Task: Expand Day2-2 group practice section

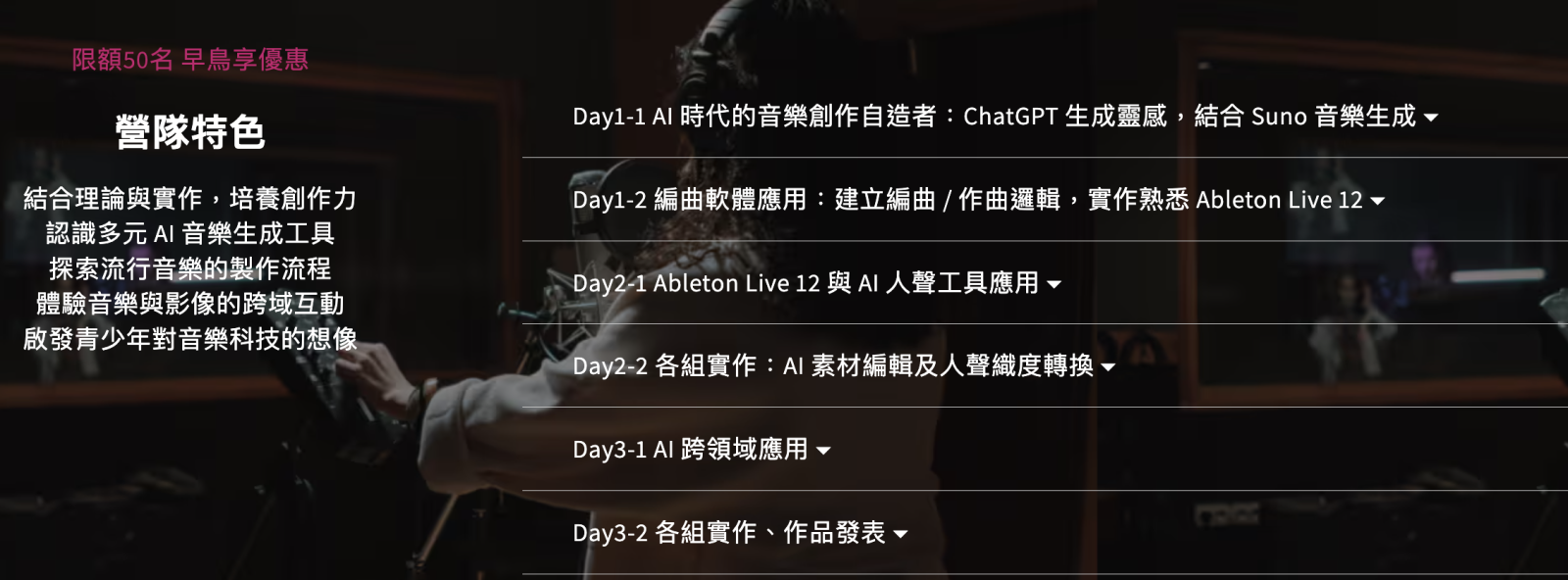Action: pos(844,366)
